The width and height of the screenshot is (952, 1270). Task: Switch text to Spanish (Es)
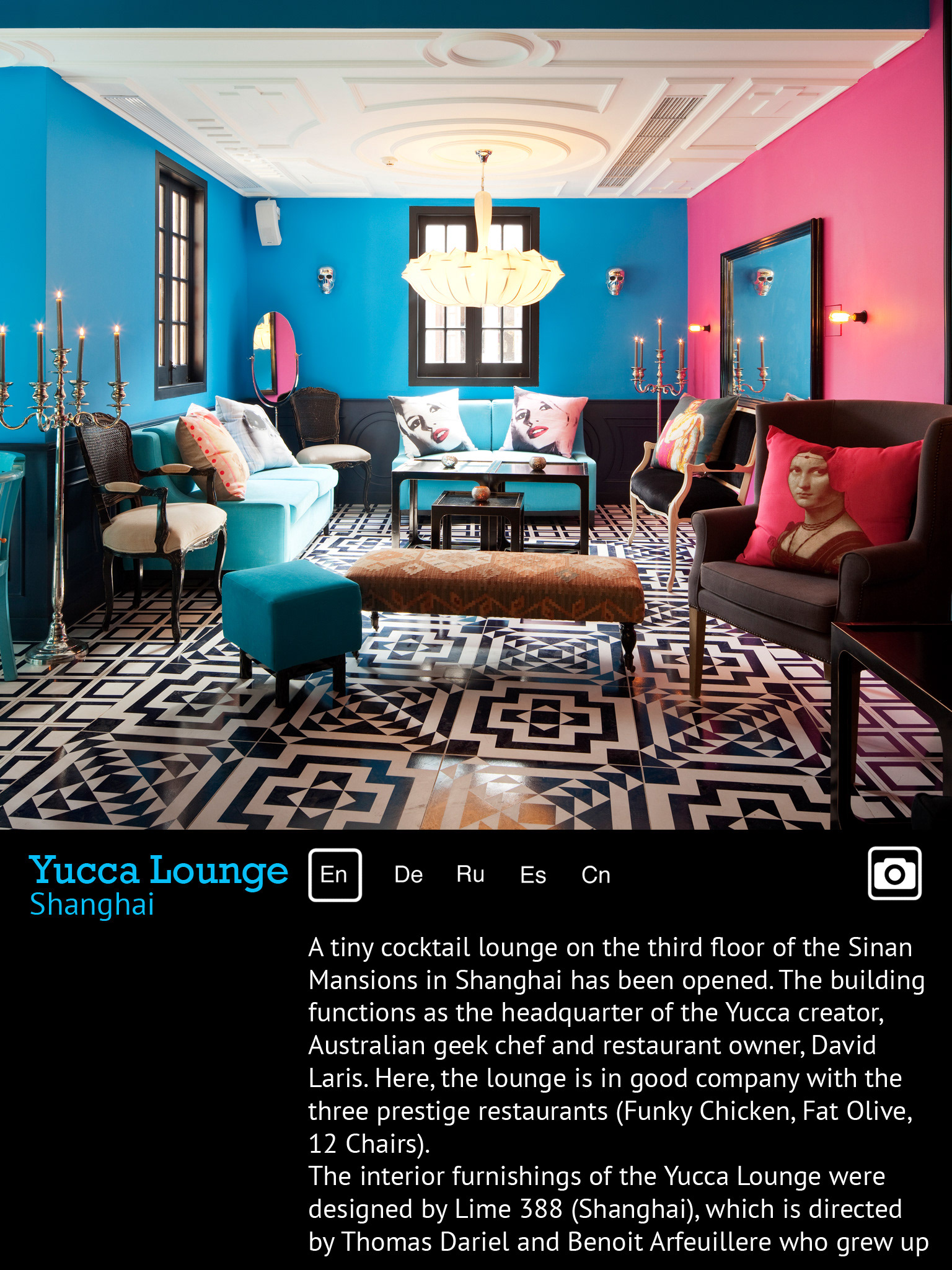coord(533,874)
